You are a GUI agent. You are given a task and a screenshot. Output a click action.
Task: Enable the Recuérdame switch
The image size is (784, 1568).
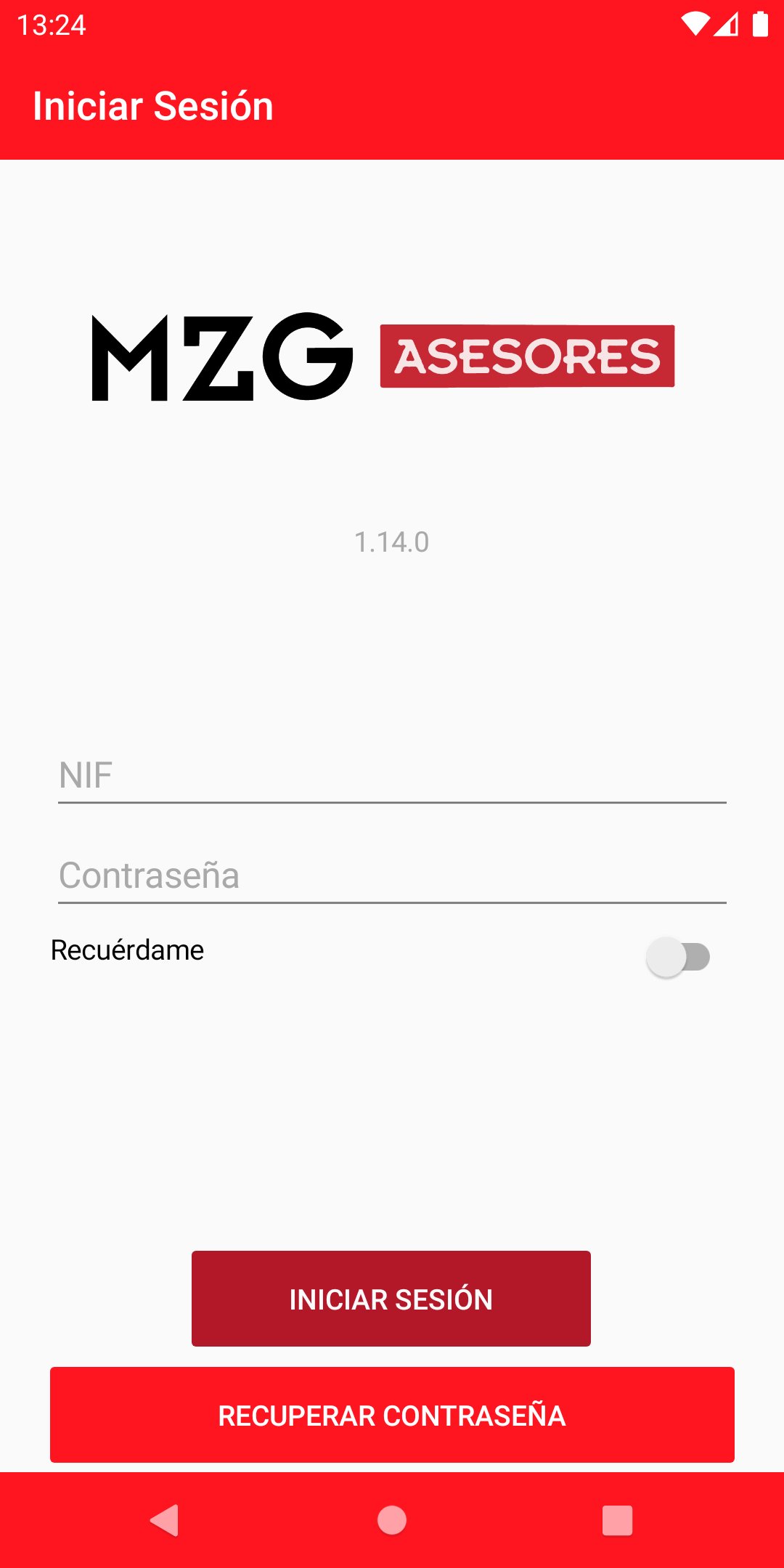tap(678, 957)
